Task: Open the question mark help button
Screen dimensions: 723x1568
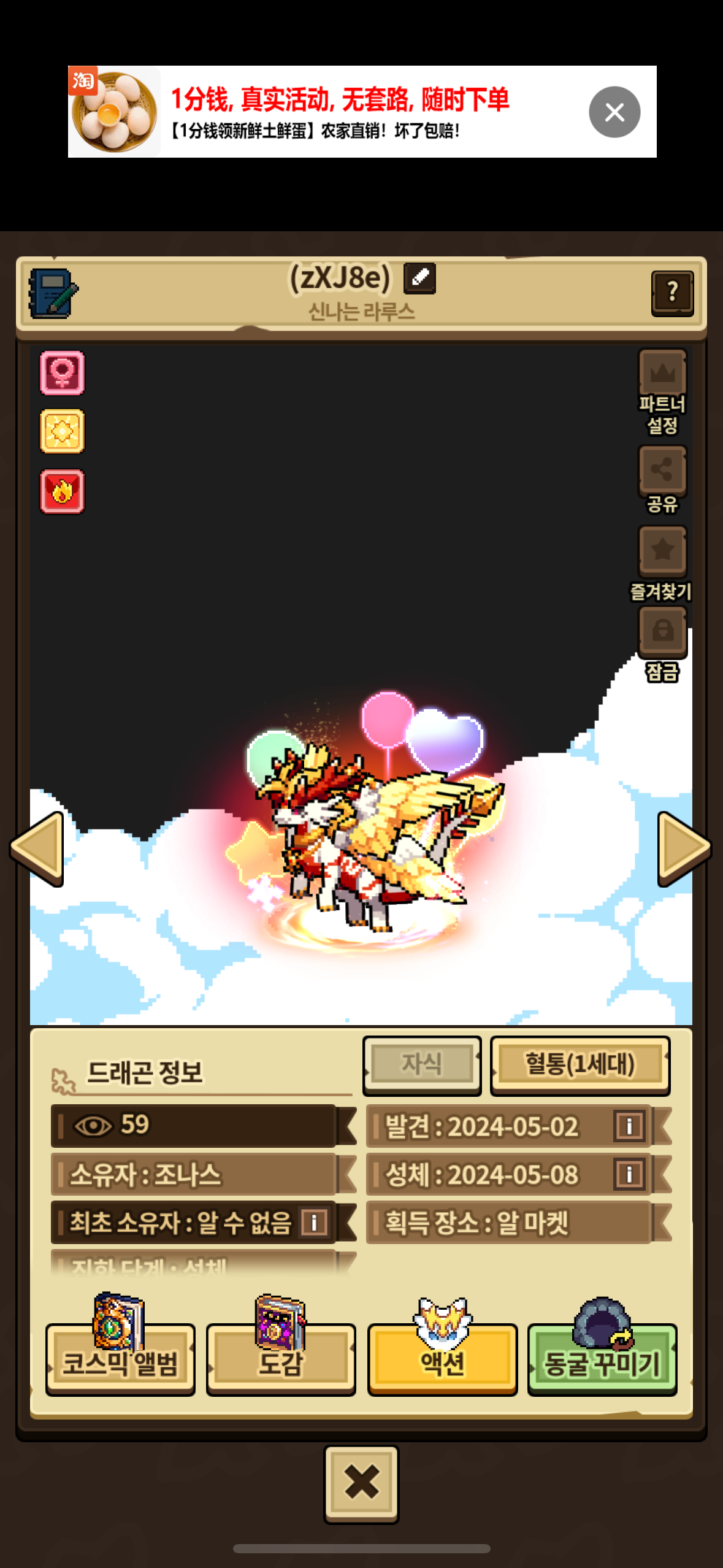Action: 672,292
